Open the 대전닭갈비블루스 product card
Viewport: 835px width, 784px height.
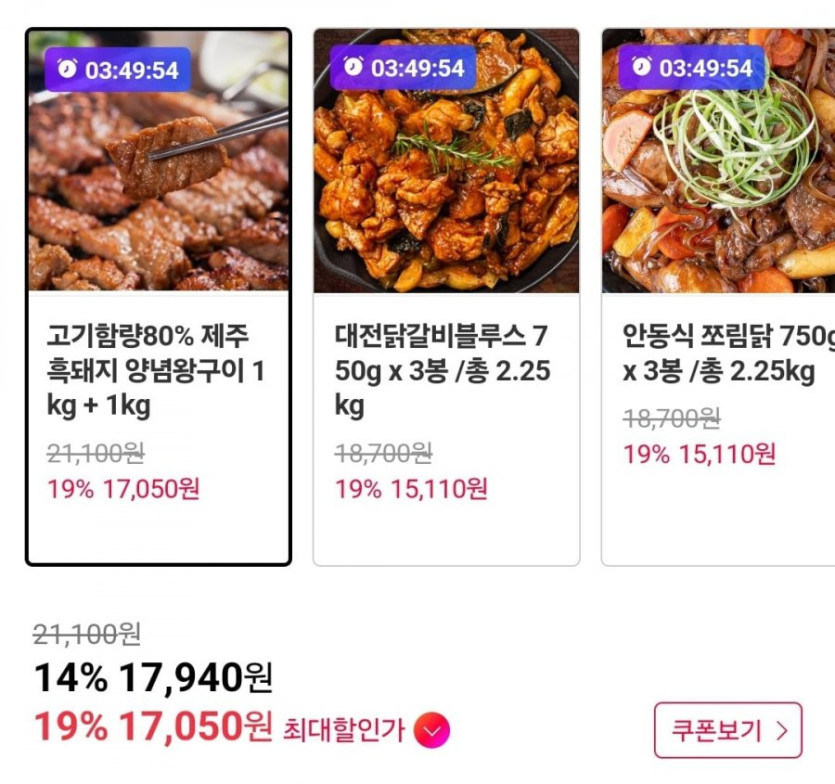pos(446,296)
